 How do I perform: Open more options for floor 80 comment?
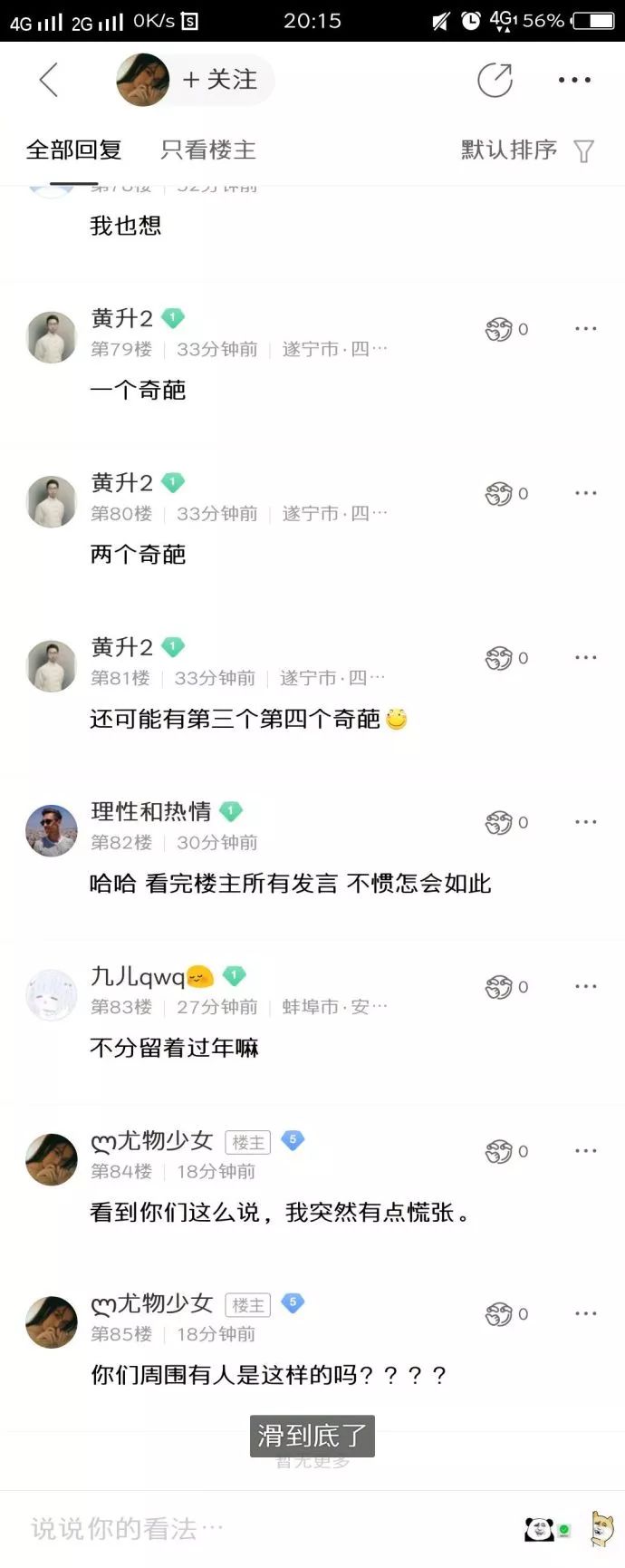(x=586, y=493)
